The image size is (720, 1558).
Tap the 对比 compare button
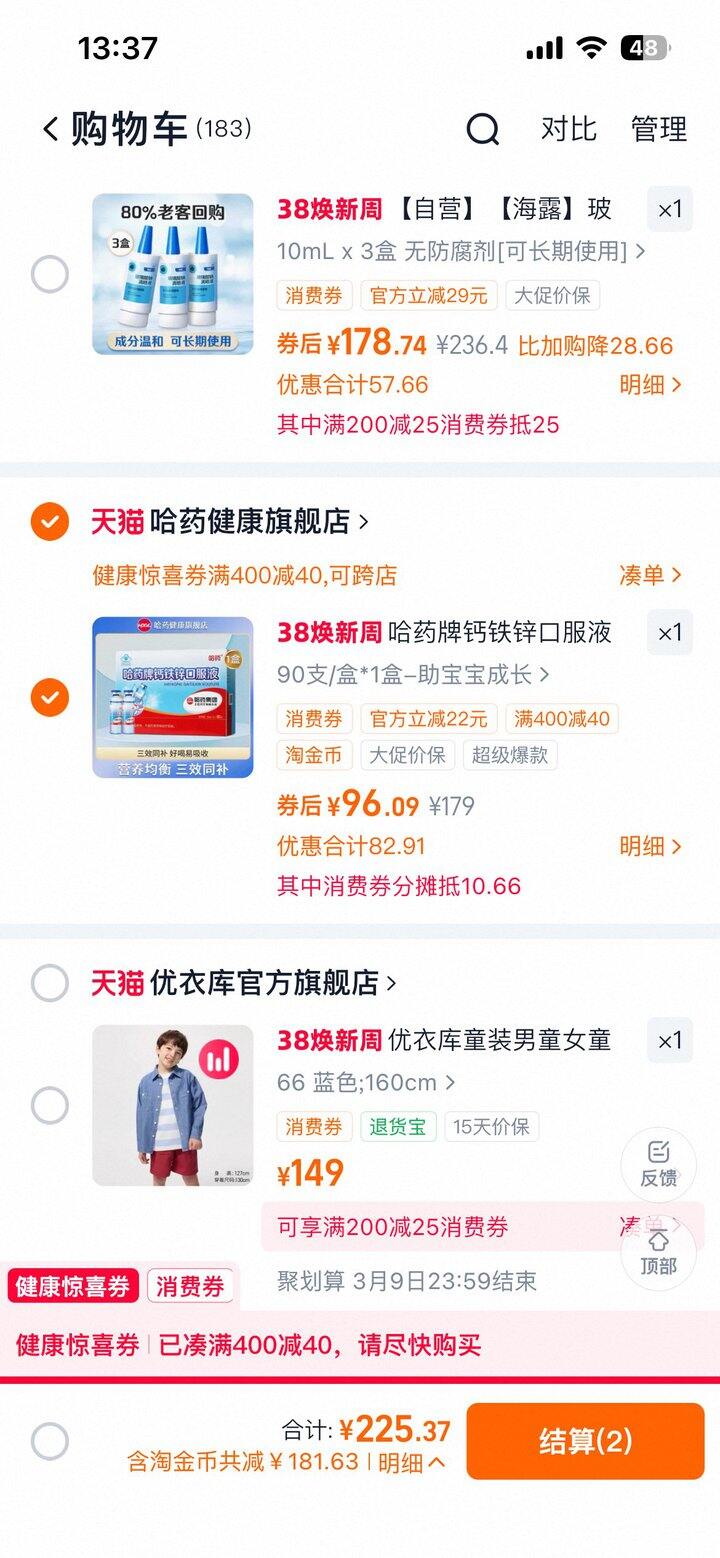coord(568,129)
